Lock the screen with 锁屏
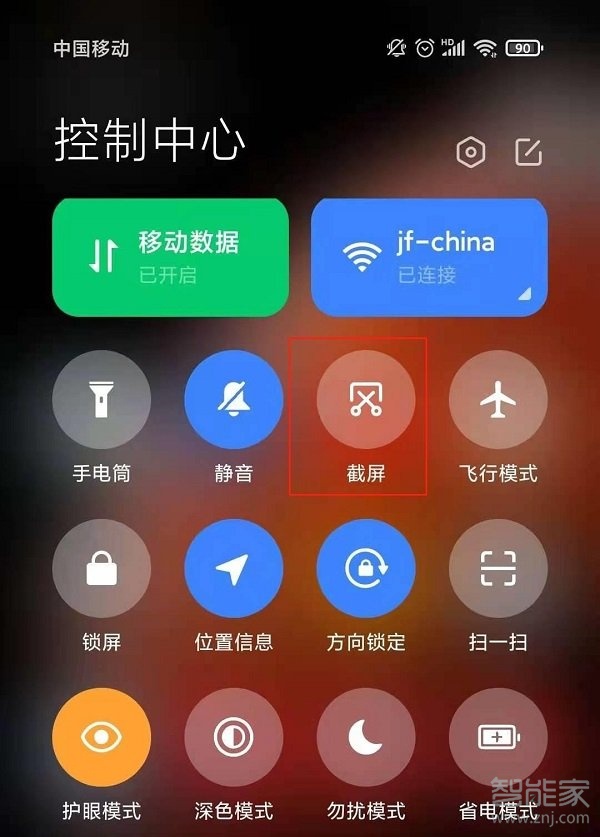 pos(101,569)
